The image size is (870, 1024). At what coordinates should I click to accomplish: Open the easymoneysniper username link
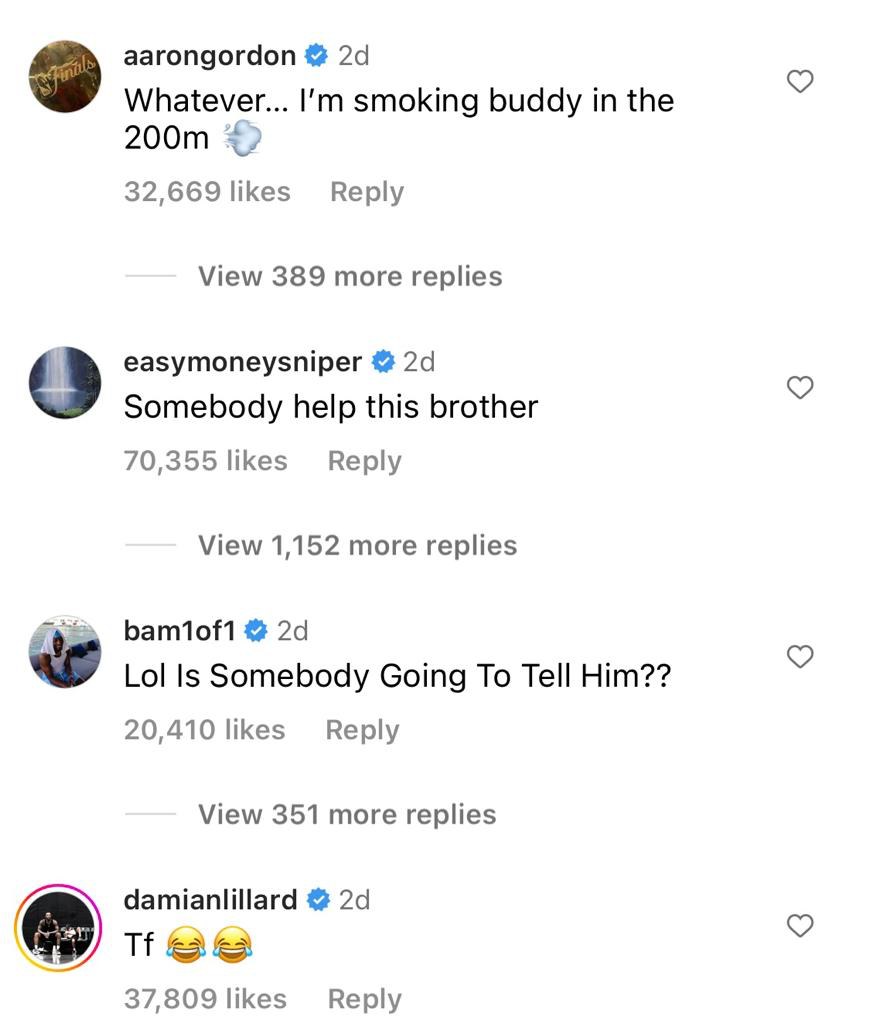pyautogui.click(x=242, y=362)
